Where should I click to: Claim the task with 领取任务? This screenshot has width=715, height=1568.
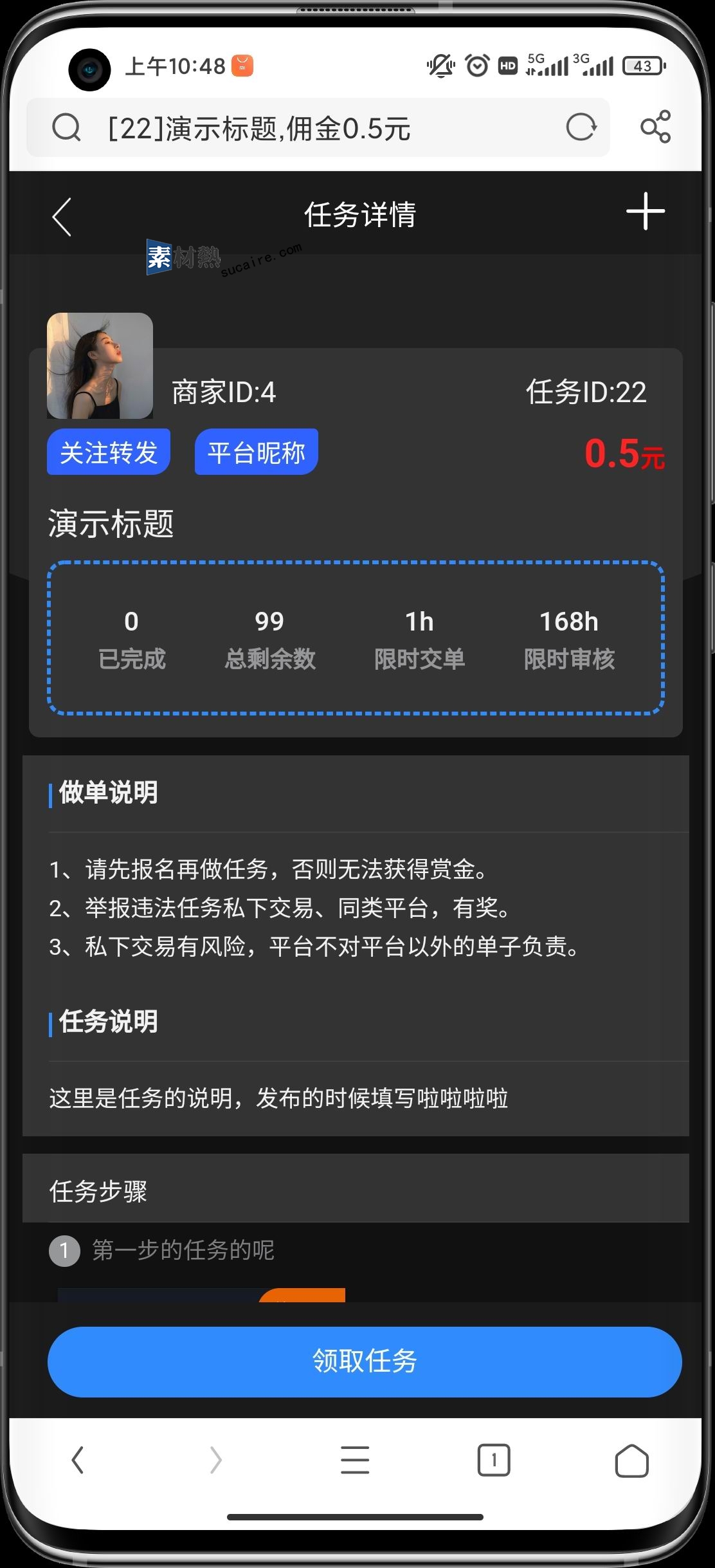365,1361
